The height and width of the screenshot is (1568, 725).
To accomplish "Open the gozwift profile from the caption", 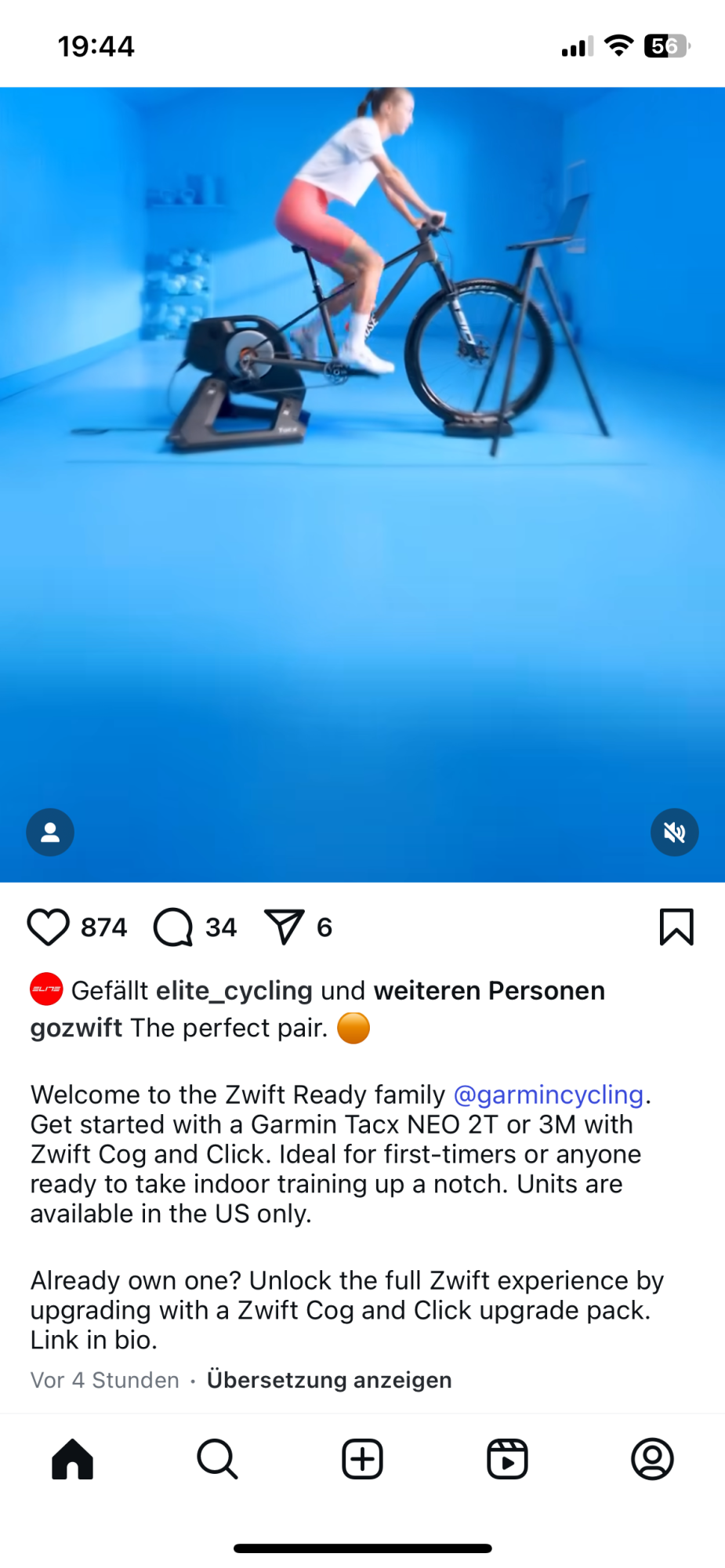I will coord(76,1028).
